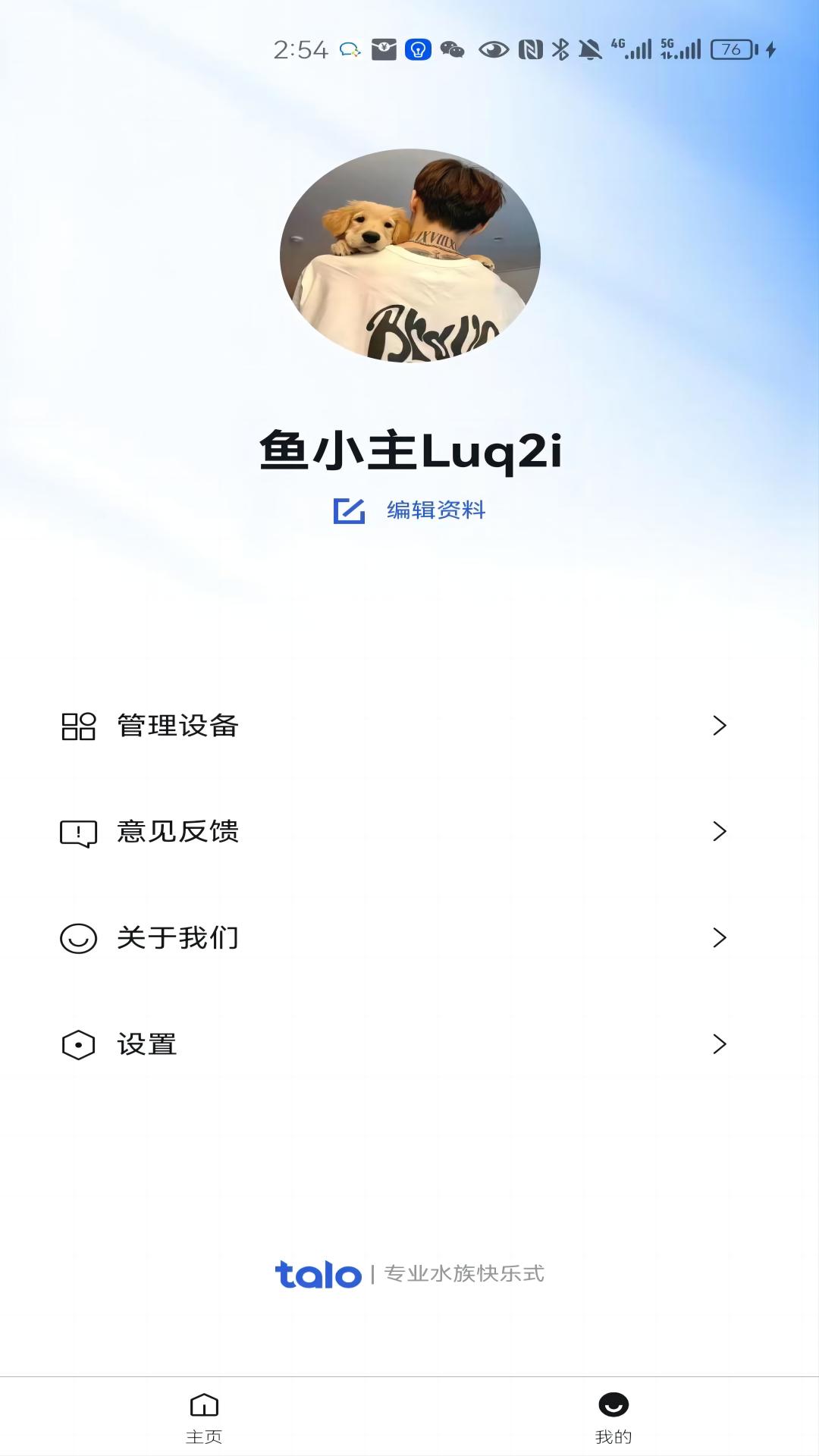Click the smiley icon beside 关于我们
819x1456 pixels.
pos(78,938)
